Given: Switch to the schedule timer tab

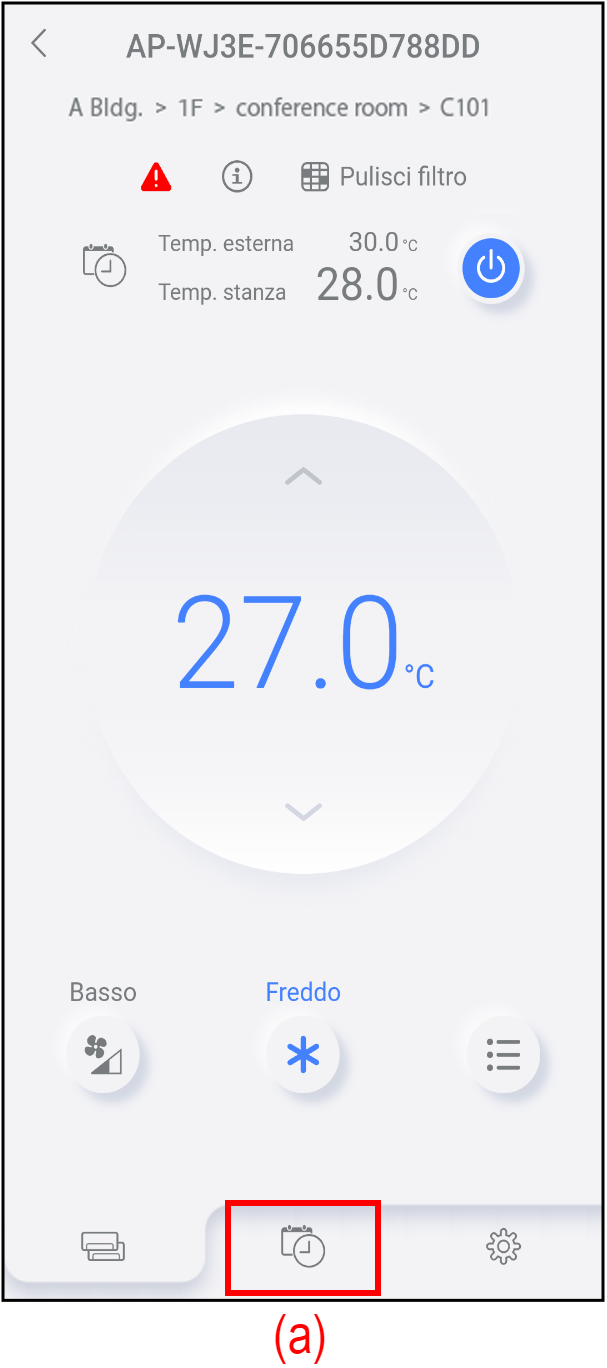Looking at the screenshot, I should tap(303, 1247).
